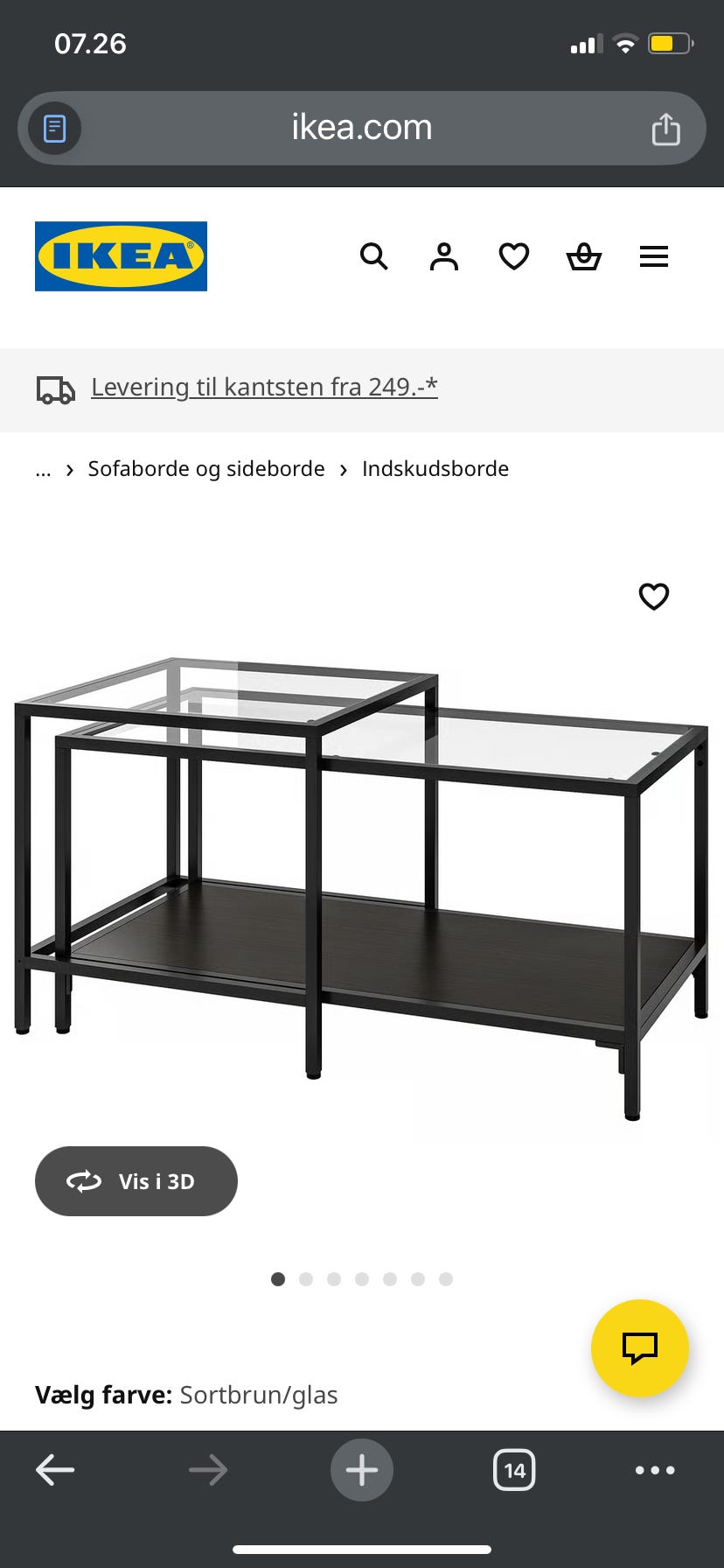
Task: Select the second carousel dot
Action: [305, 1278]
